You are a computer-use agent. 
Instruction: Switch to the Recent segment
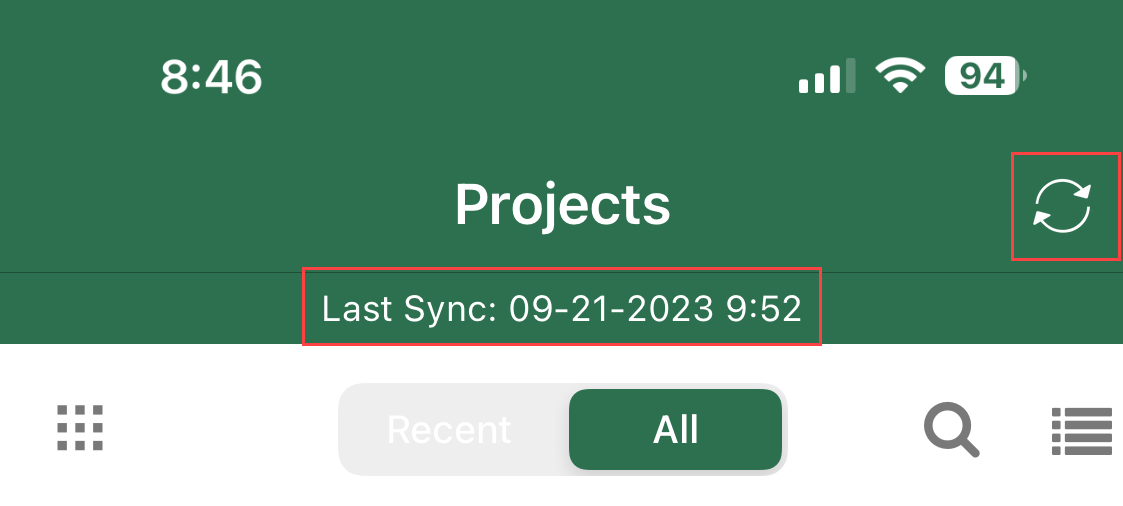pyautogui.click(x=449, y=430)
